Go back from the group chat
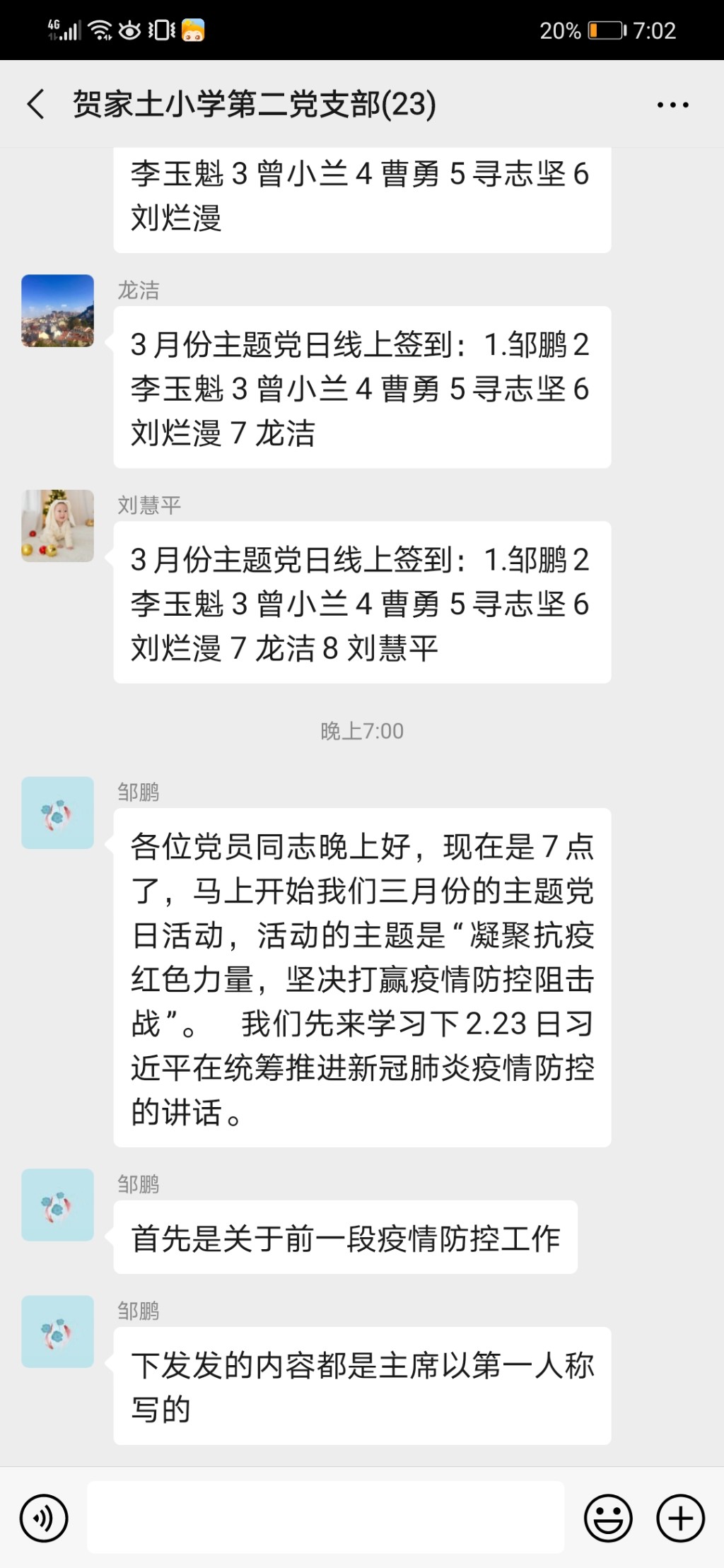Image resolution: width=724 pixels, height=1568 pixels. [x=35, y=105]
